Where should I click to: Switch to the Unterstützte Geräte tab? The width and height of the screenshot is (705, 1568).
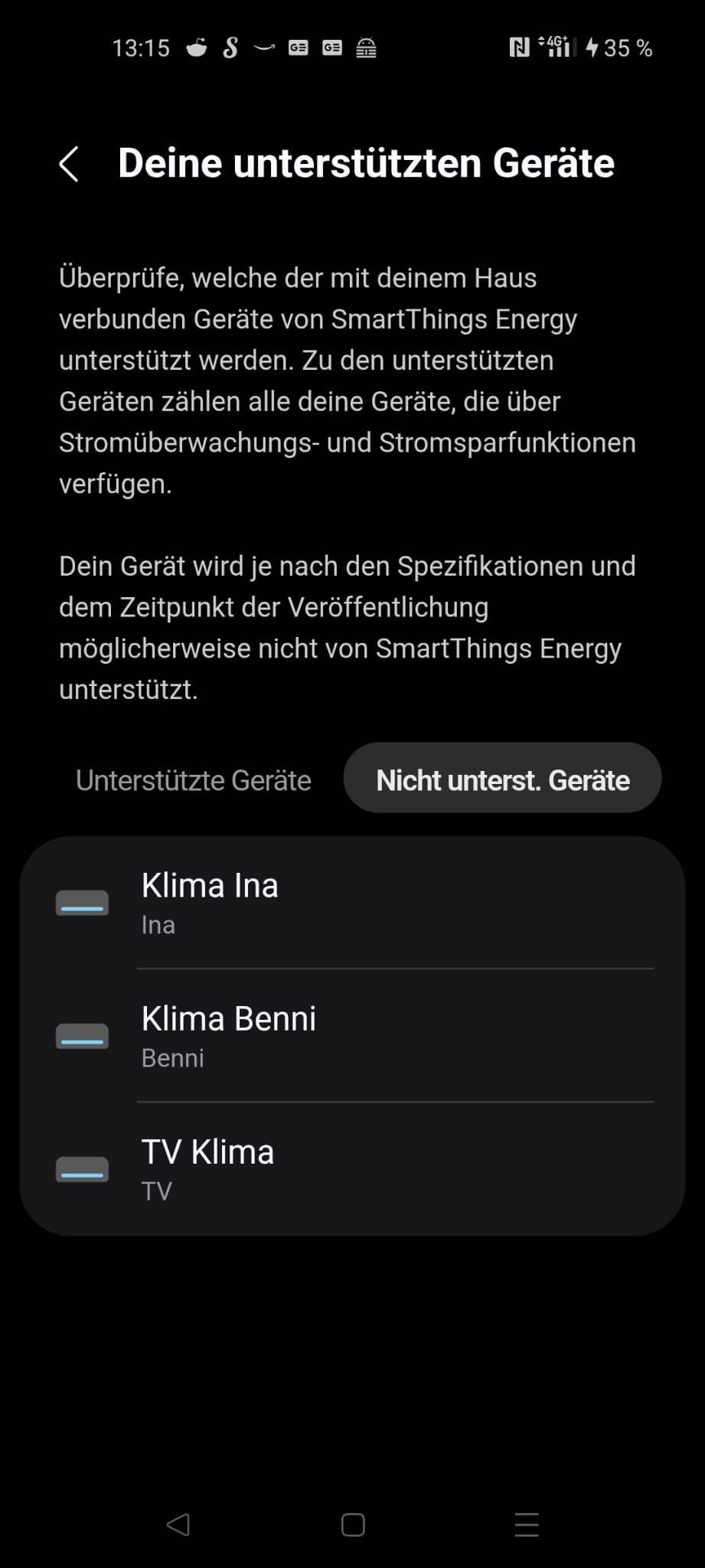pyautogui.click(x=194, y=780)
